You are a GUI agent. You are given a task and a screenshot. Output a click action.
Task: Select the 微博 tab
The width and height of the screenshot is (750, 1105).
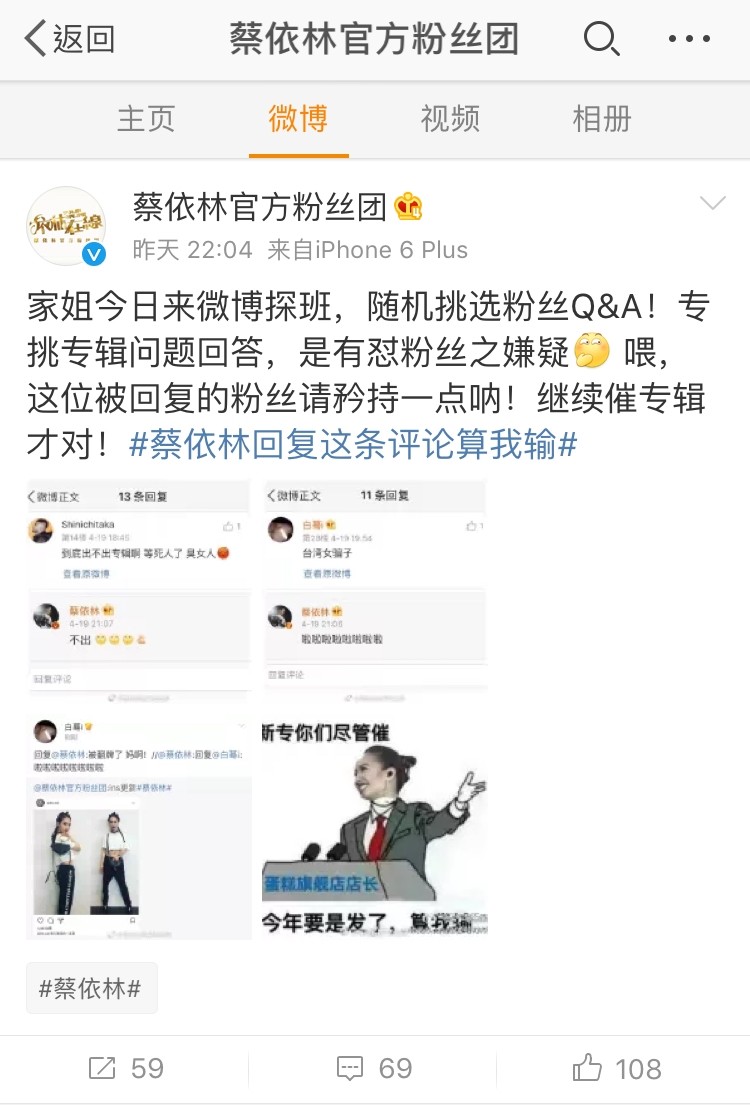pos(298,119)
